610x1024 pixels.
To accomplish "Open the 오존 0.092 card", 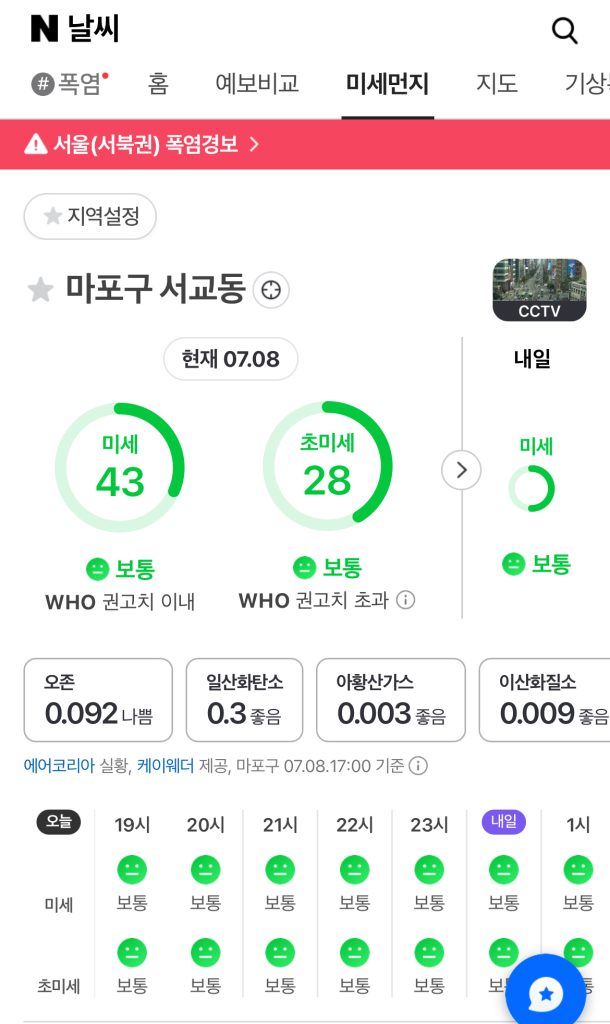I will coord(99,700).
